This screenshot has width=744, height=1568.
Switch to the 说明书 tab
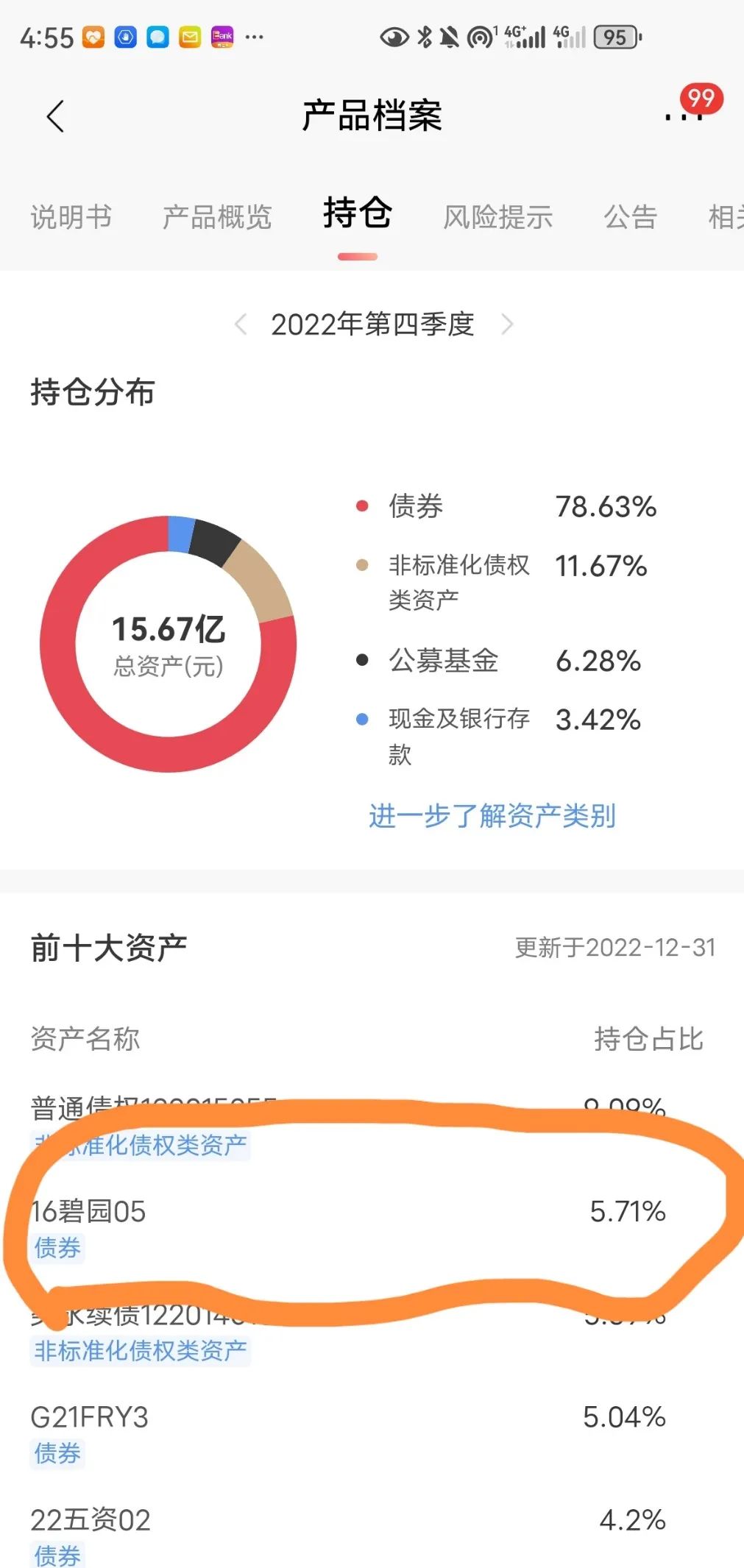coord(71,217)
